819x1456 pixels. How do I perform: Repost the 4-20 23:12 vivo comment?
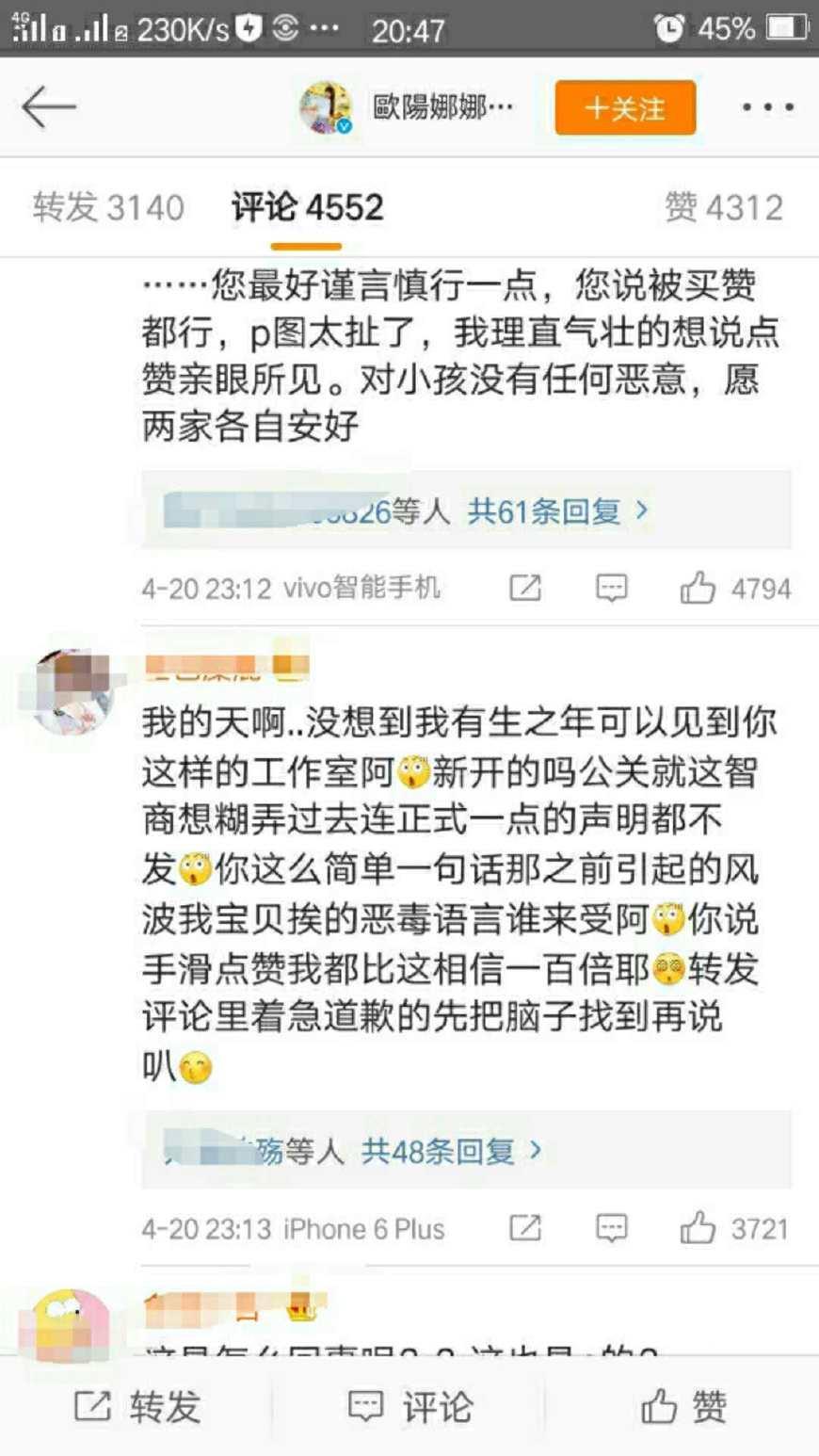coord(525,589)
